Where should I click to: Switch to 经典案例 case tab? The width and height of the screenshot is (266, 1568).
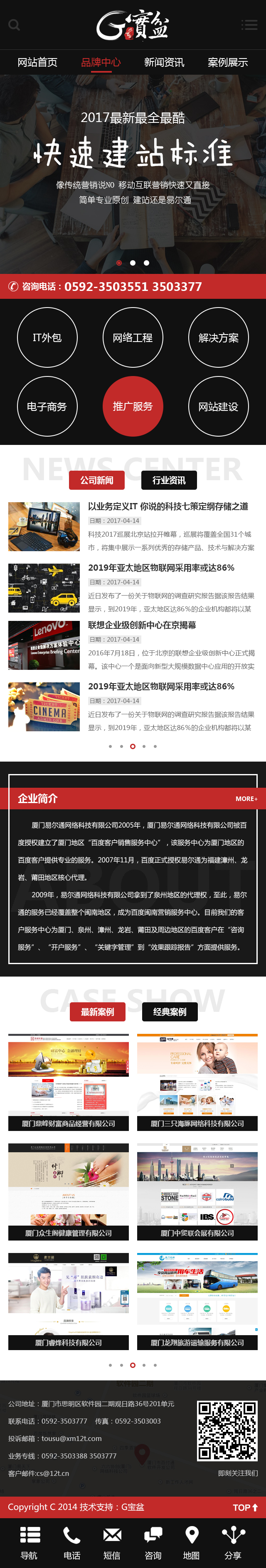(170, 1012)
